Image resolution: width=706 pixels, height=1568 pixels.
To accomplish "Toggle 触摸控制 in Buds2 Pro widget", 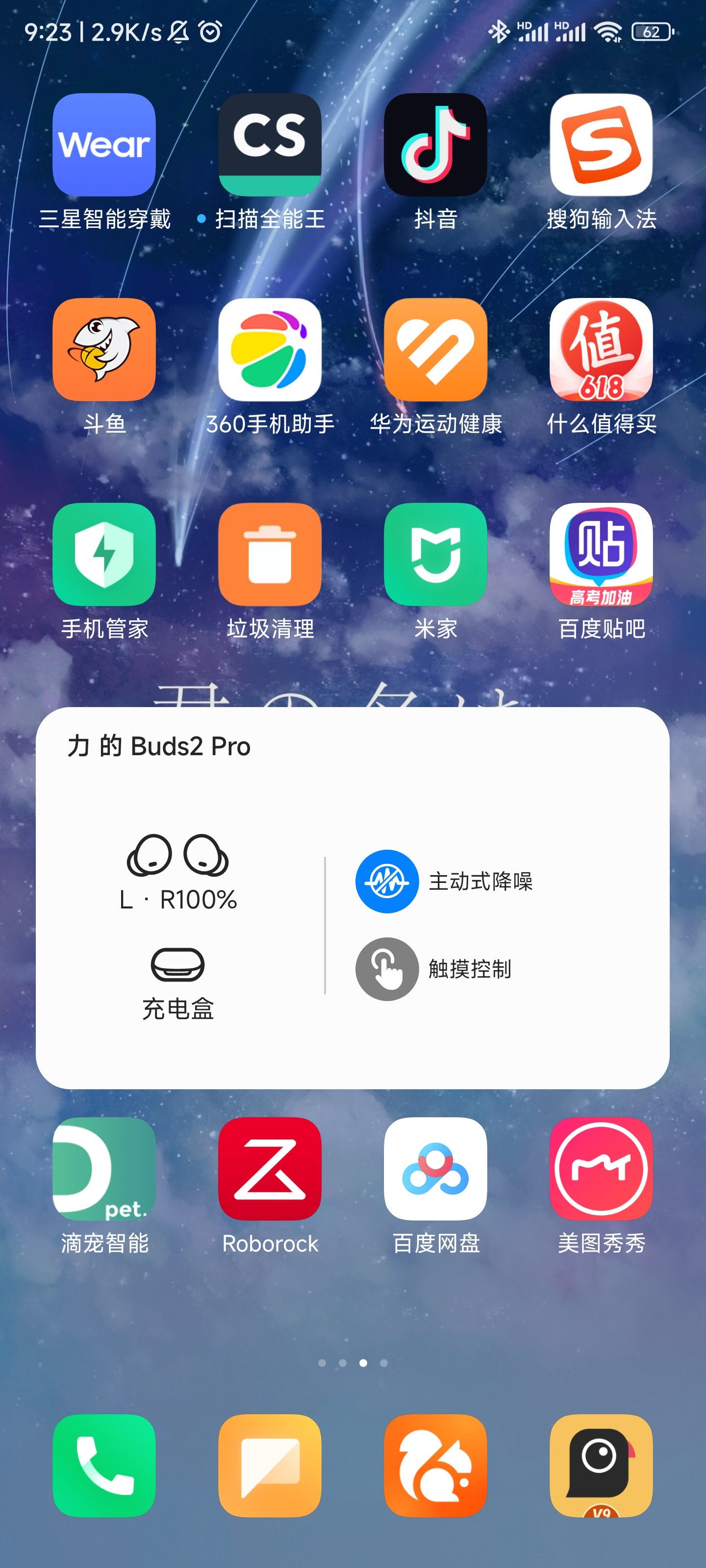I will [387, 968].
